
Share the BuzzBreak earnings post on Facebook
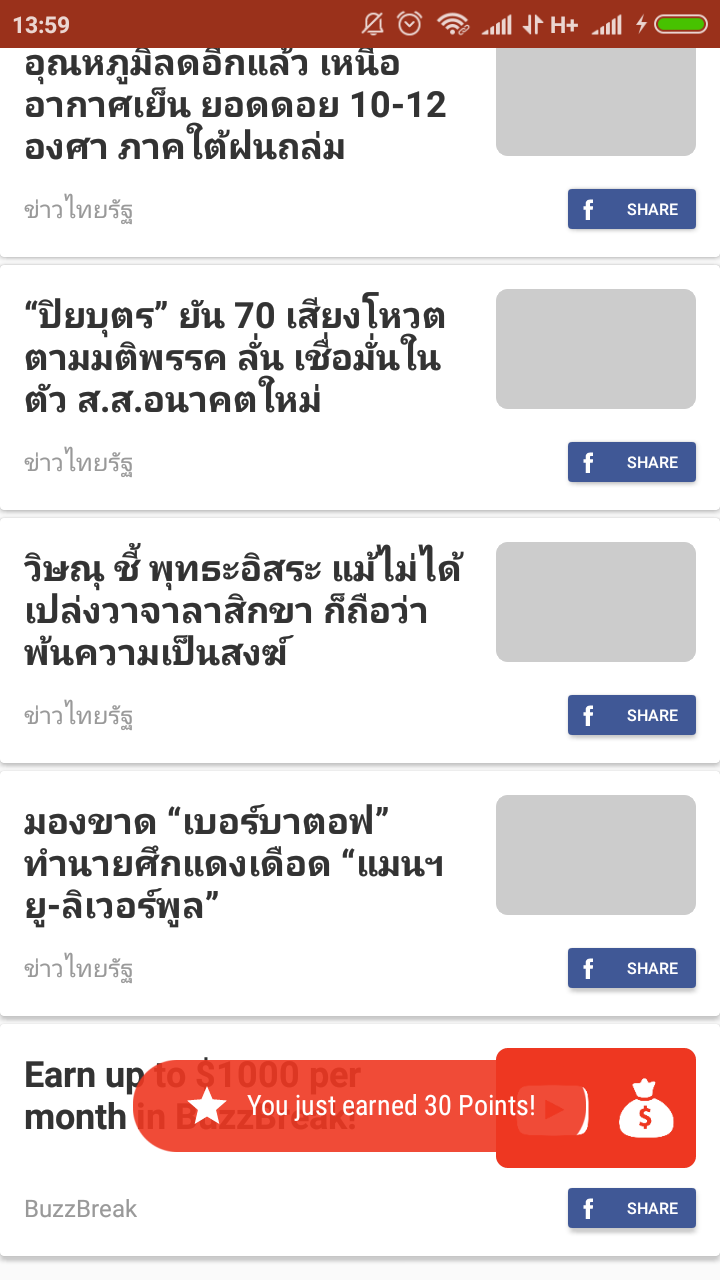631,1208
